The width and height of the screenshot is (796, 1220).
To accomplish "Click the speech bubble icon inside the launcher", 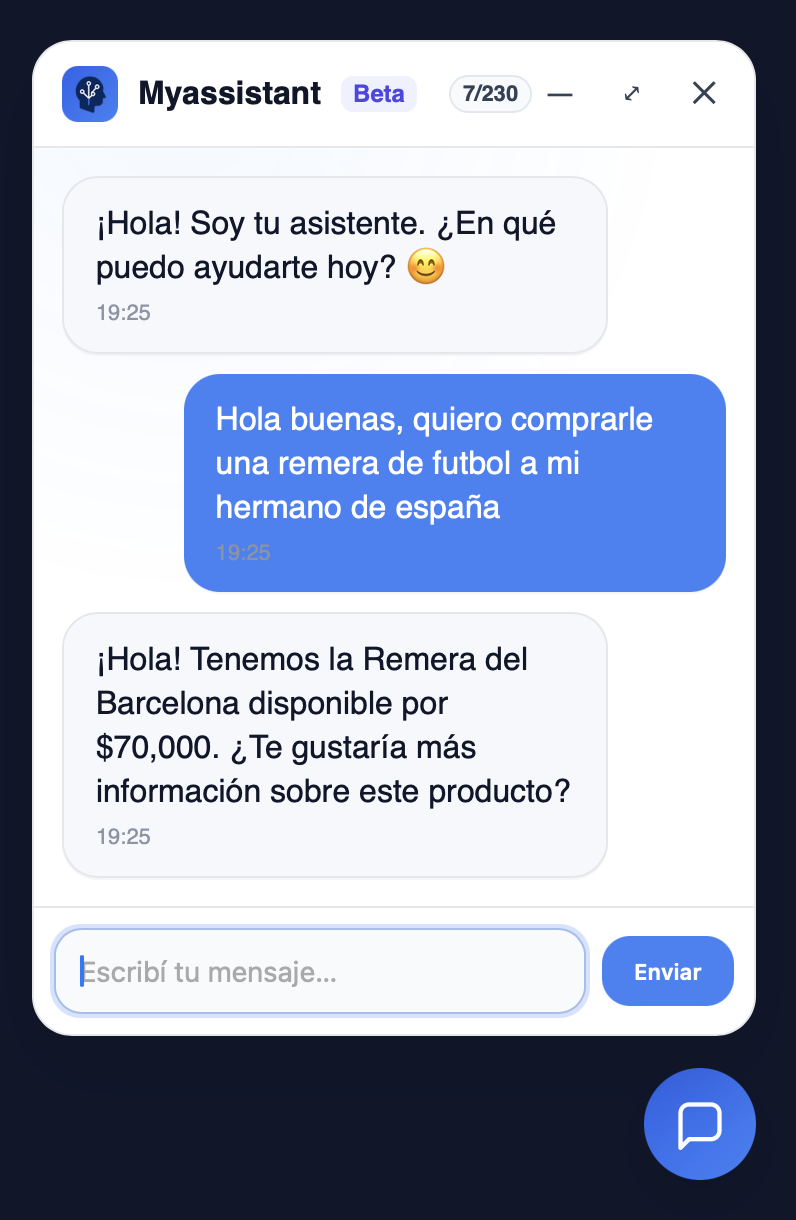I will [x=699, y=1124].
